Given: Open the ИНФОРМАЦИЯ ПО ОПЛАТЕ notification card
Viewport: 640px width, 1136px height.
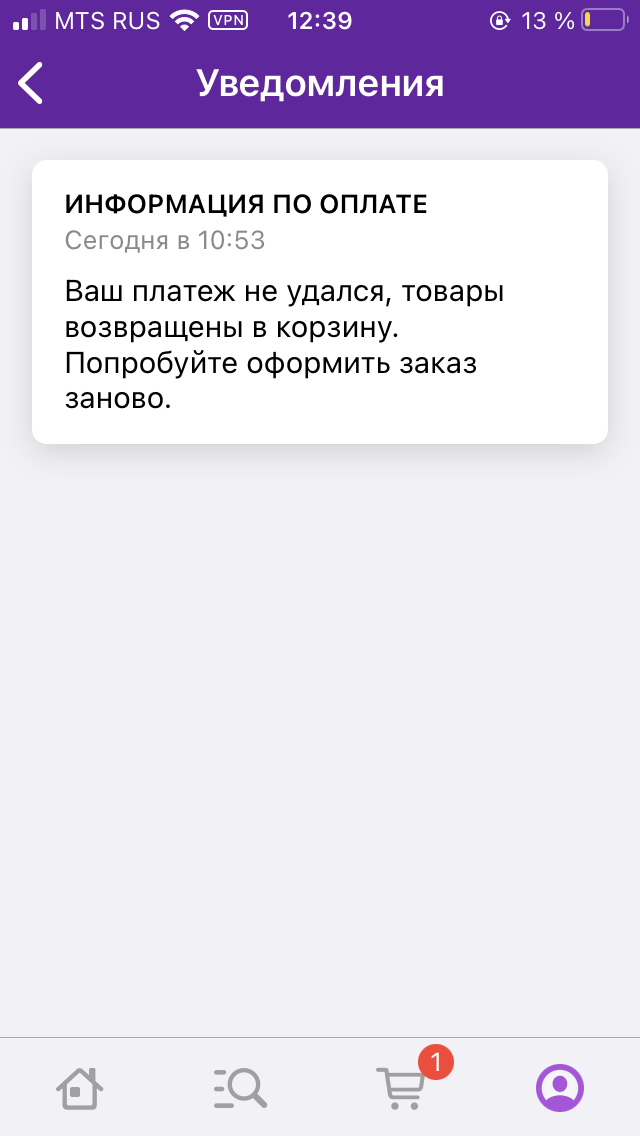Looking at the screenshot, I should click(320, 302).
